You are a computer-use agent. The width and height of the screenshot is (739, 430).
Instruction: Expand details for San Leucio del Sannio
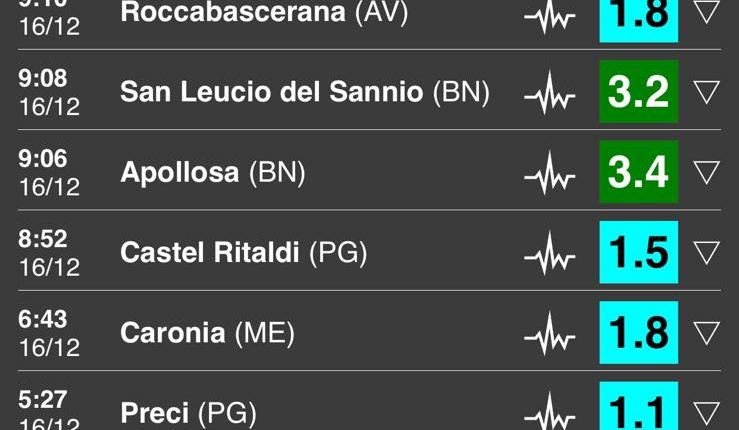[x=707, y=92]
